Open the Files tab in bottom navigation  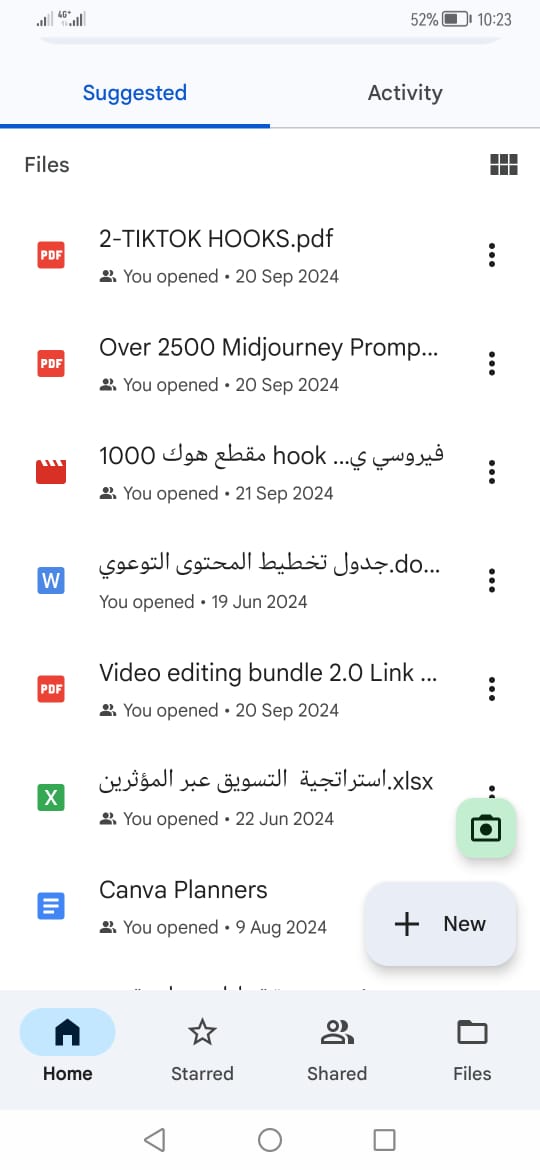472,1051
